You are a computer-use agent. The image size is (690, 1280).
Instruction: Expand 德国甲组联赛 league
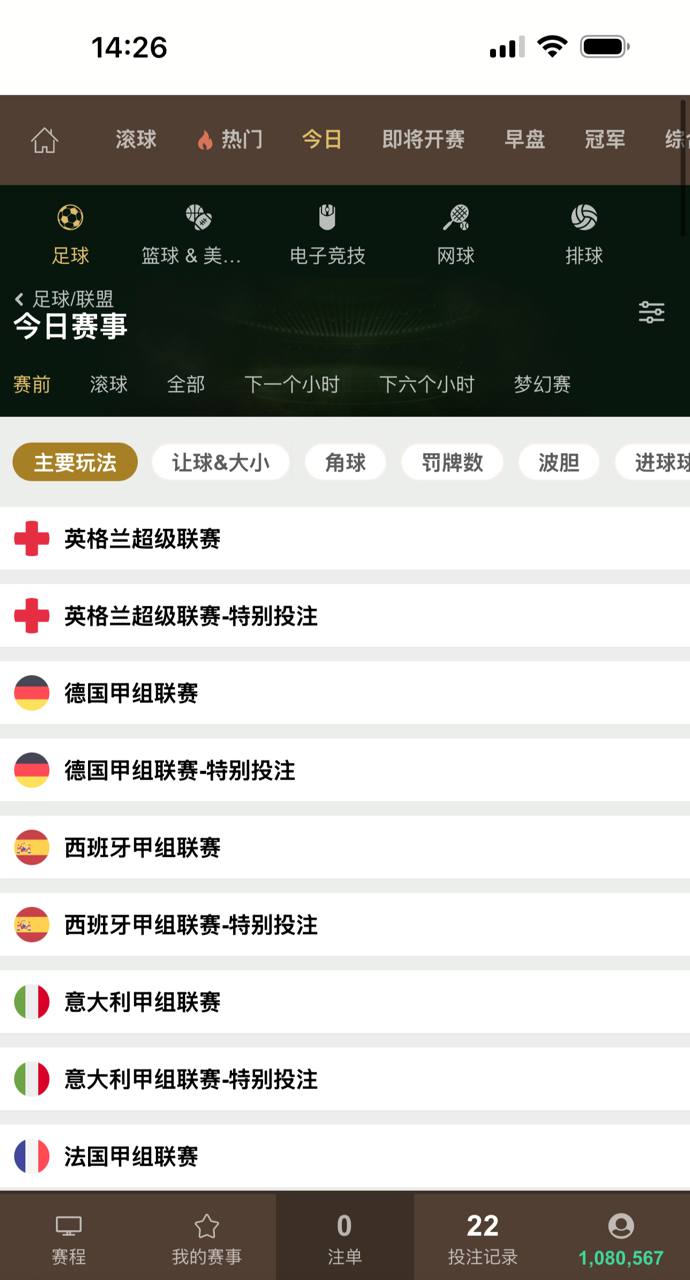point(345,693)
